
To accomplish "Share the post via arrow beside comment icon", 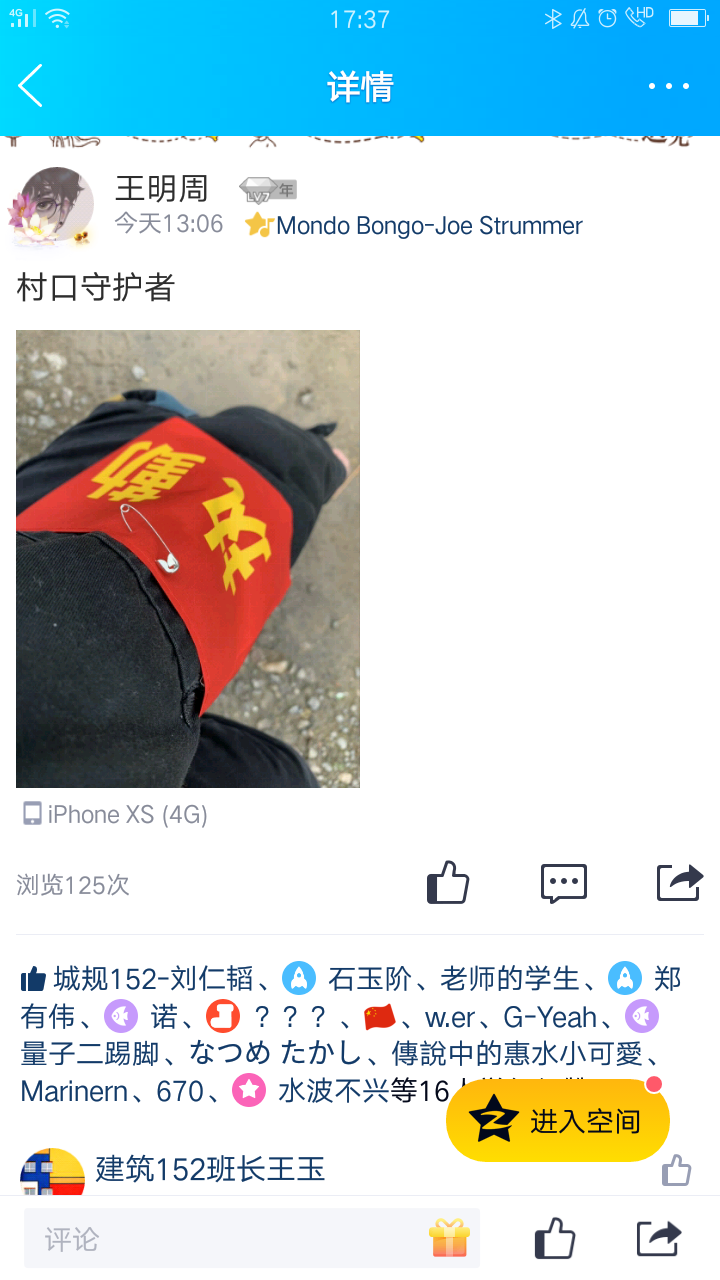I will coord(679,883).
